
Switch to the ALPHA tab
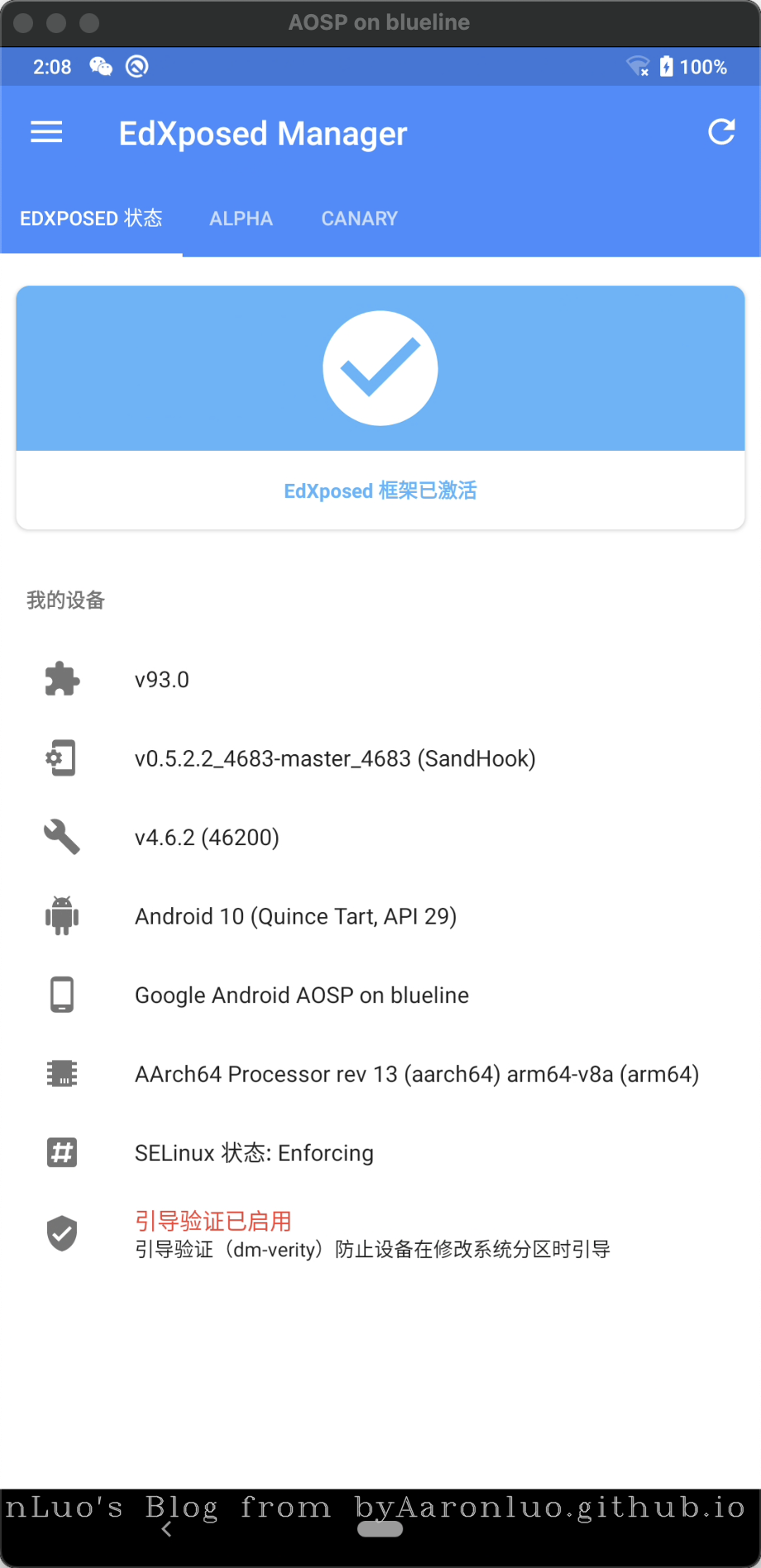[241, 218]
